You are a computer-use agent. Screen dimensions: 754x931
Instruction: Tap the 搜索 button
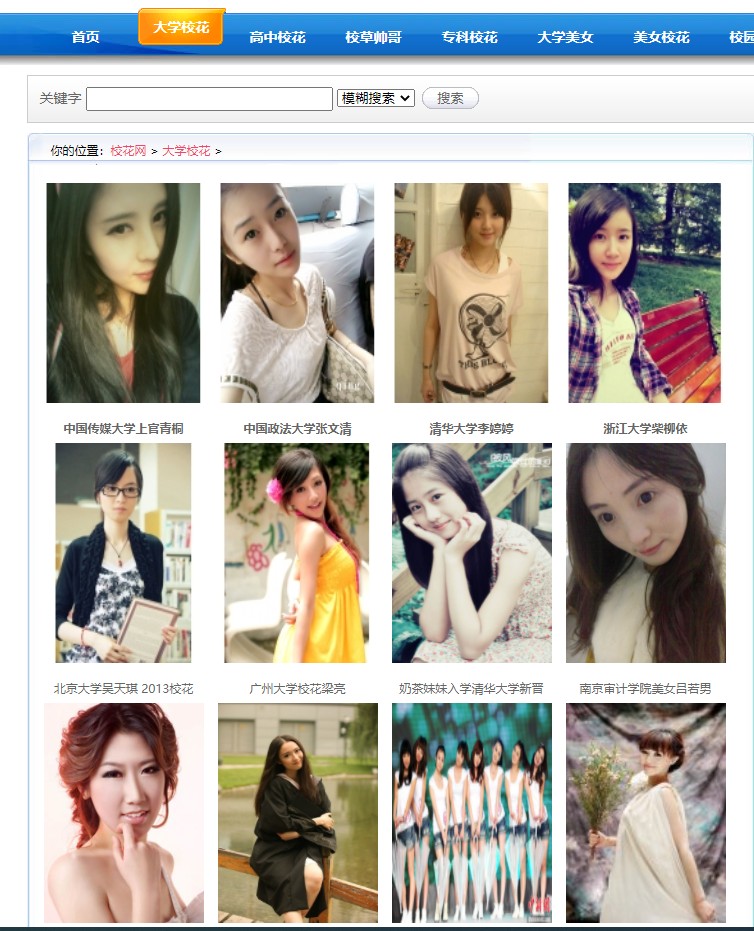pos(450,98)
